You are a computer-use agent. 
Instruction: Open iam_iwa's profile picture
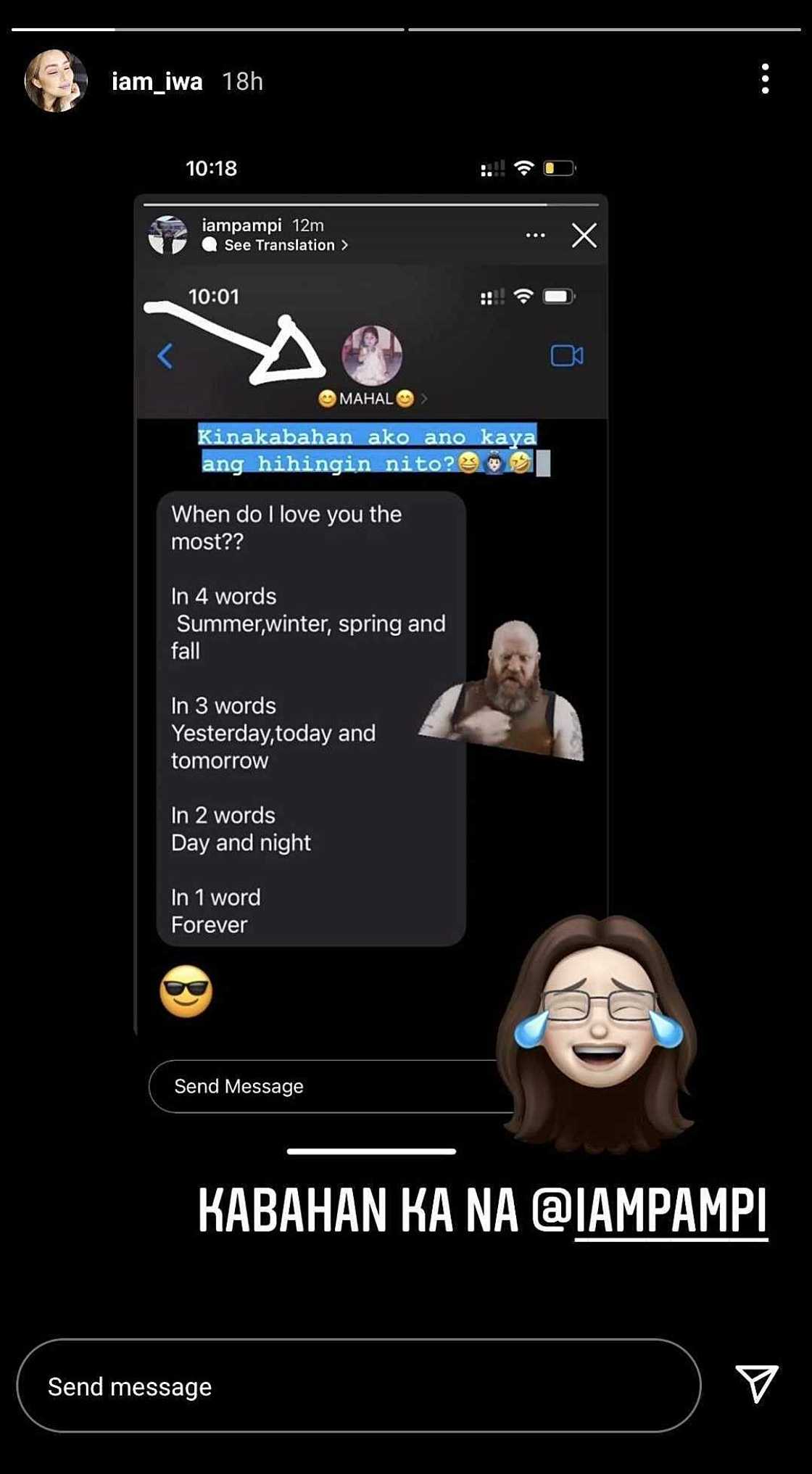pos(56,80)
